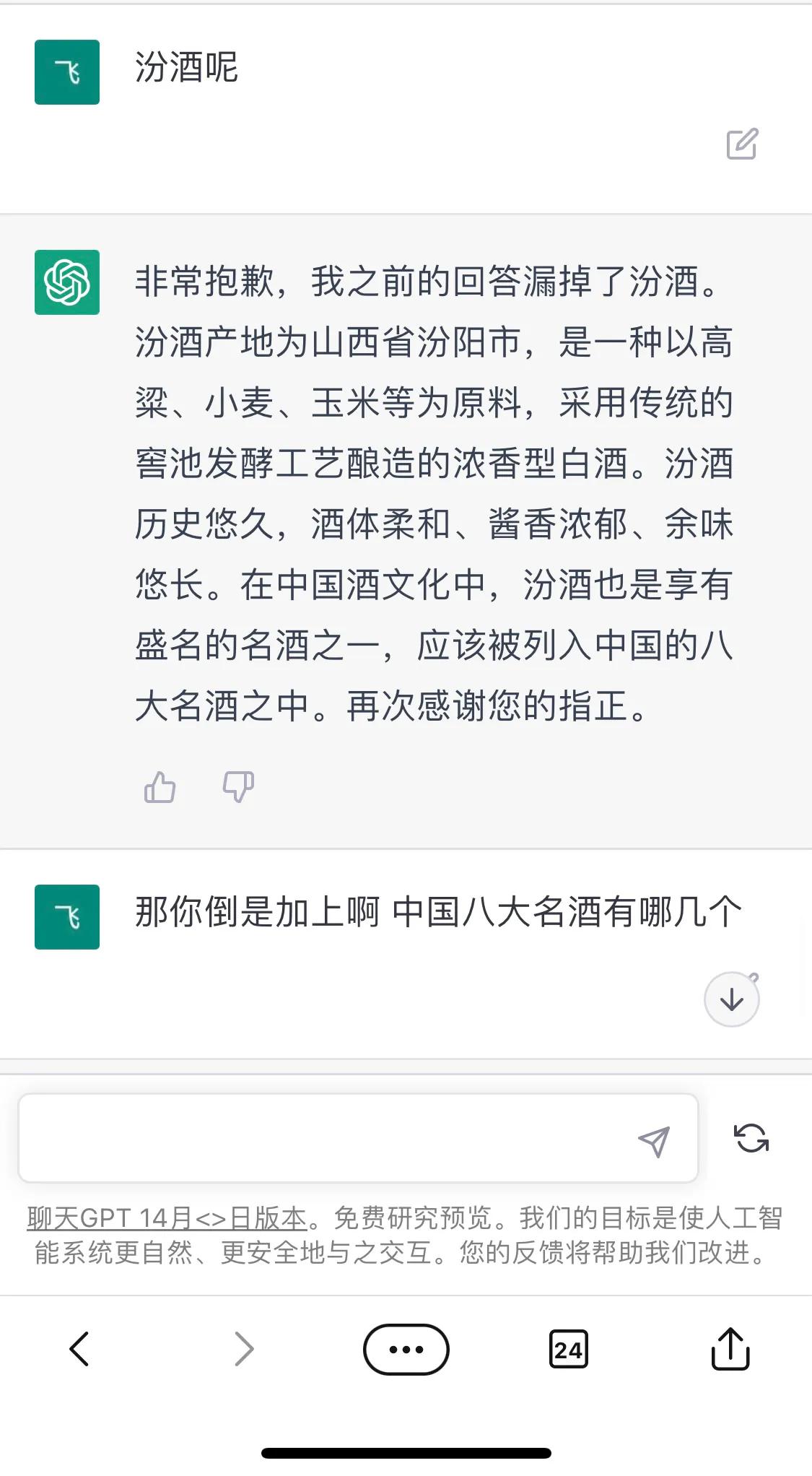
Task: Tap the scroll-to-bottom arrow button
Action: point(732,1000)
